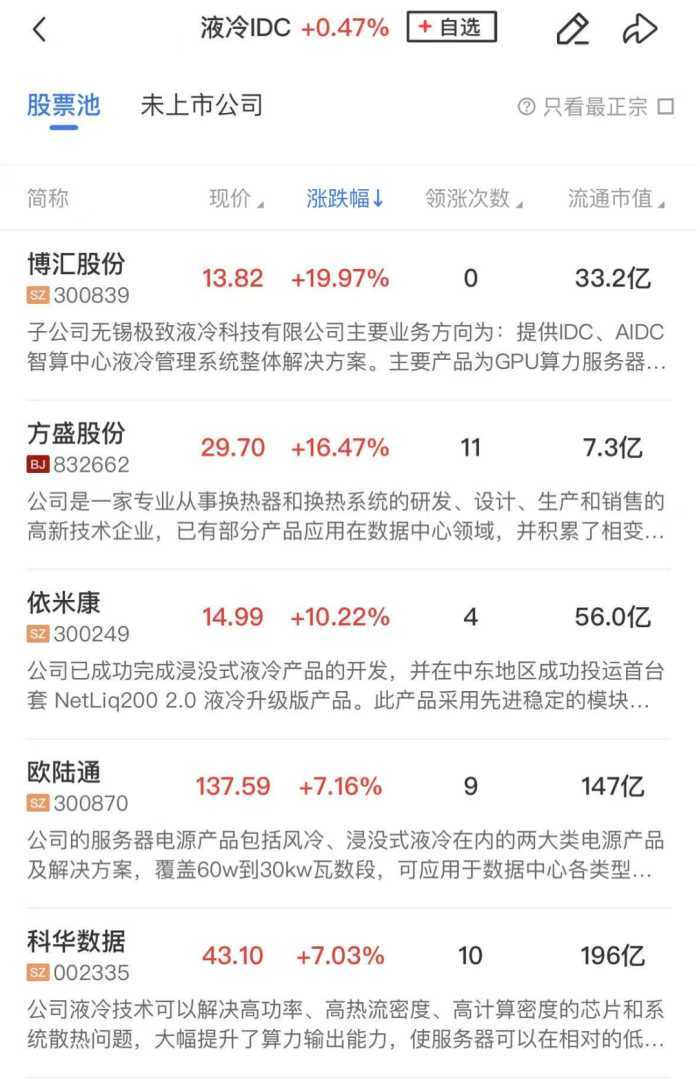Toggle the 只看最正宗 checkbox
This screenshot has width=697, height=1080.
pyautogui.click(x=665, y=107)
